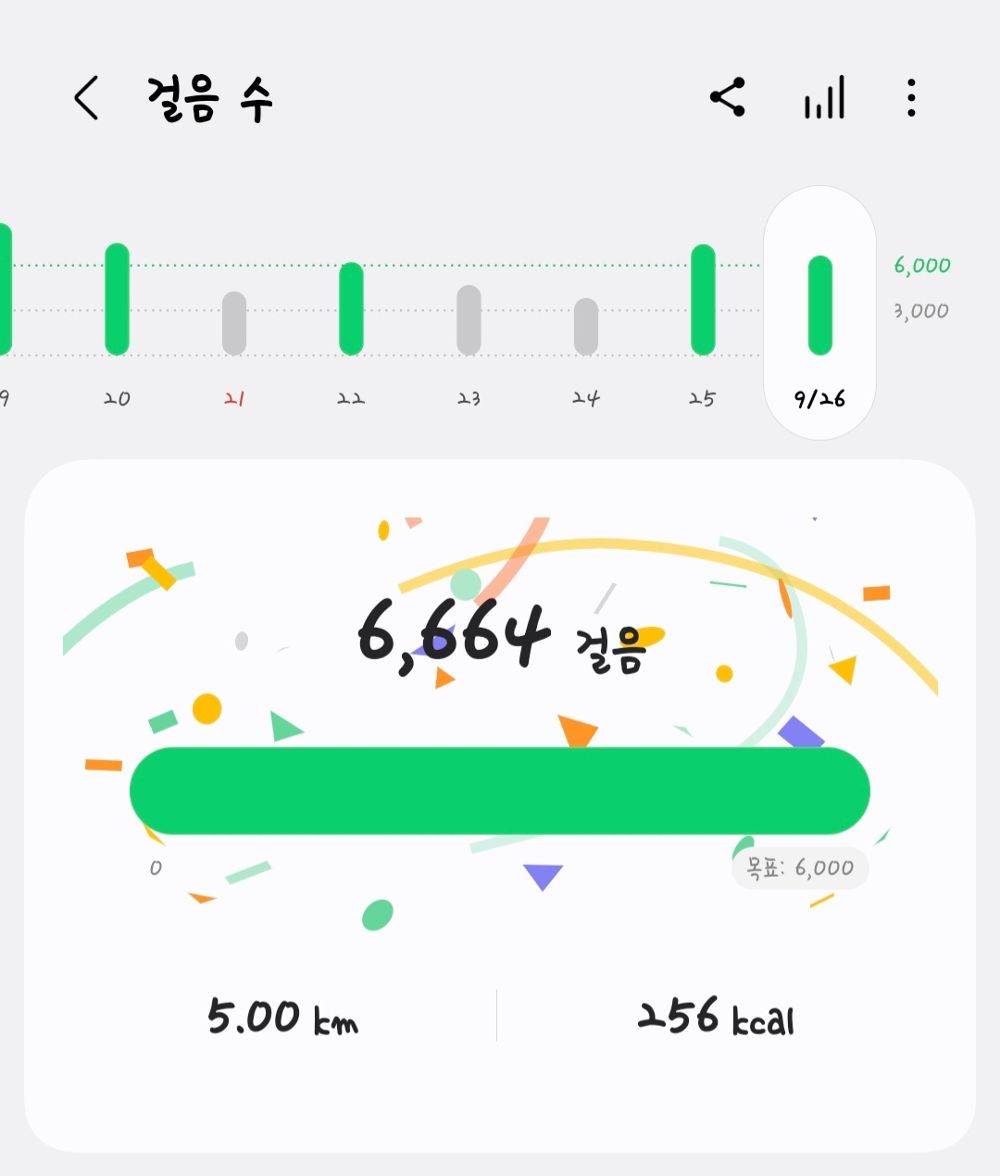Share the step count

click(728, 98)
